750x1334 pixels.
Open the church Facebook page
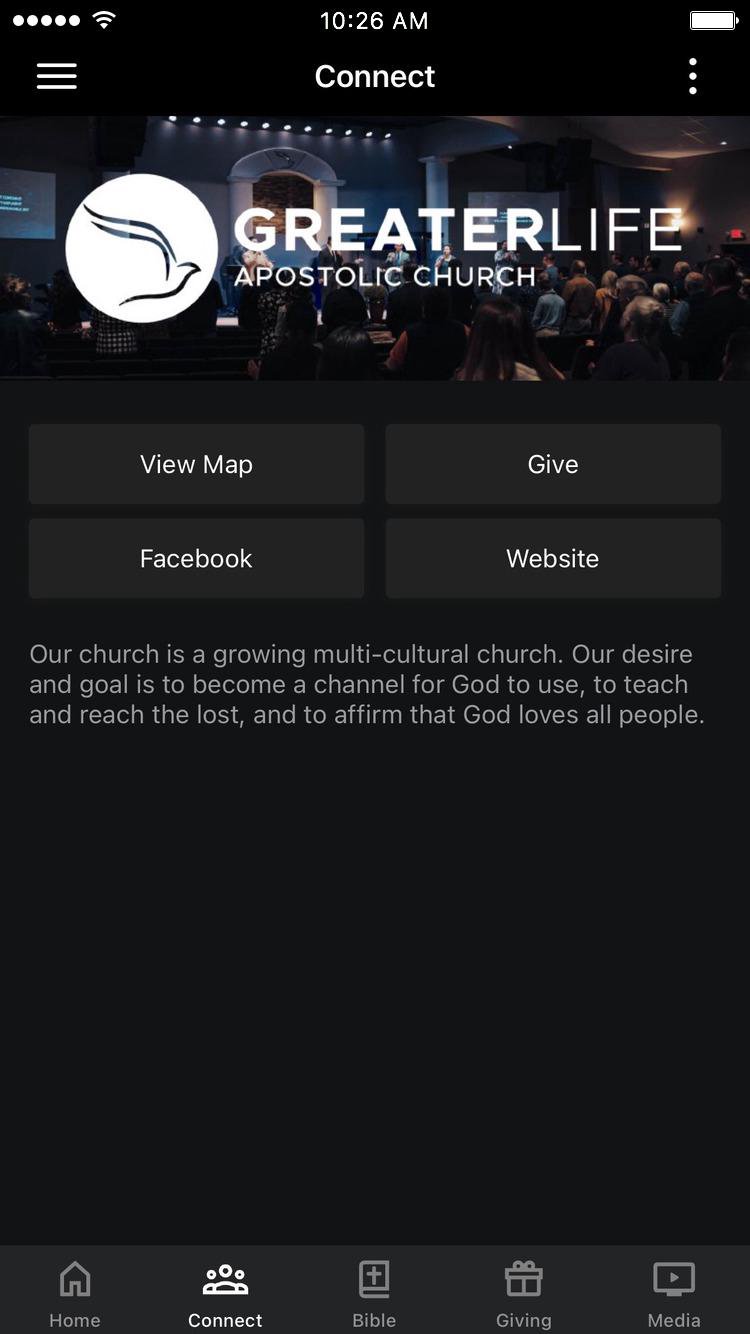click(196, 558)
